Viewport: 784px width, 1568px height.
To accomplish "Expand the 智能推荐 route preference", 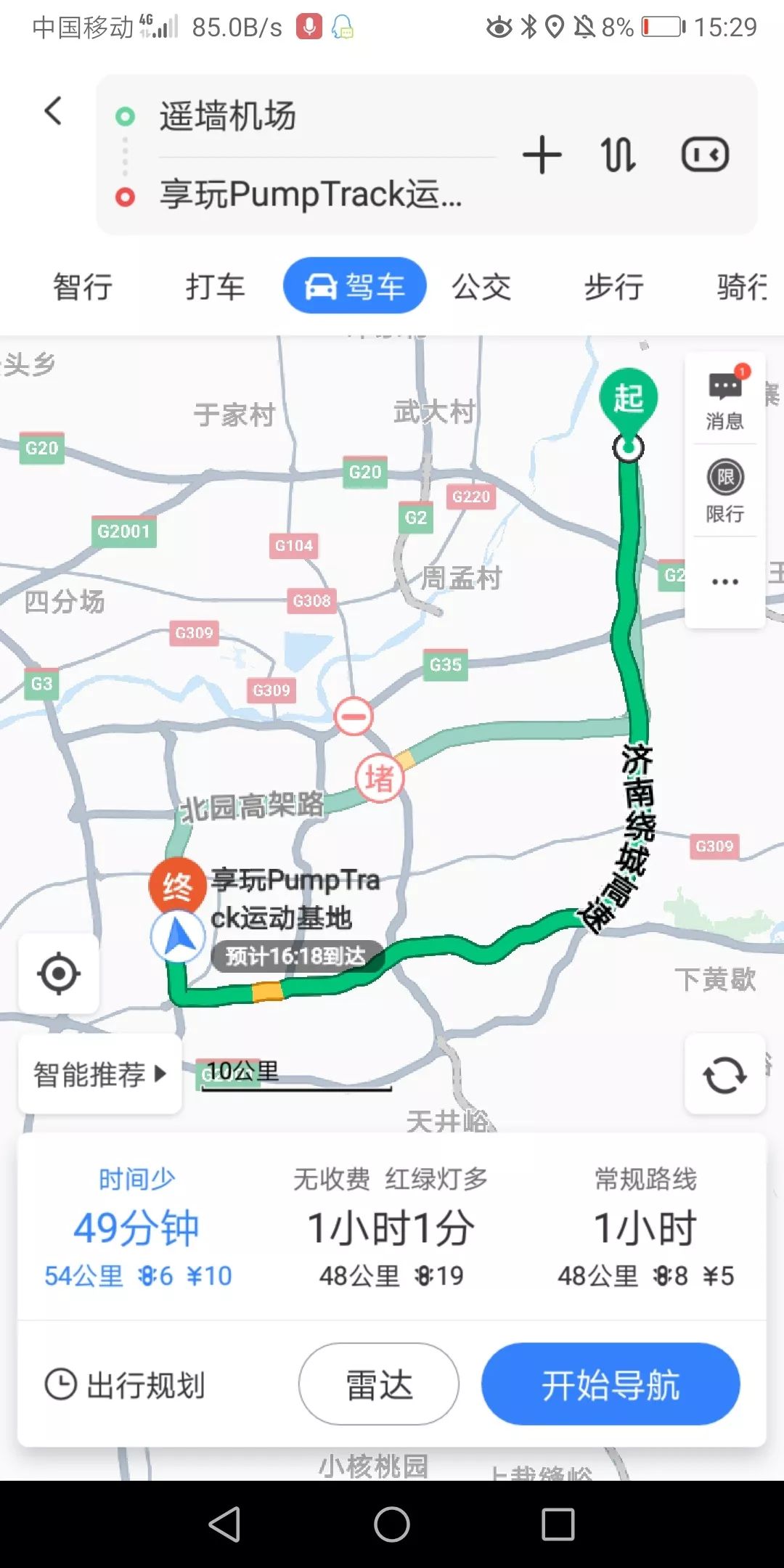I will (100, 1074).
